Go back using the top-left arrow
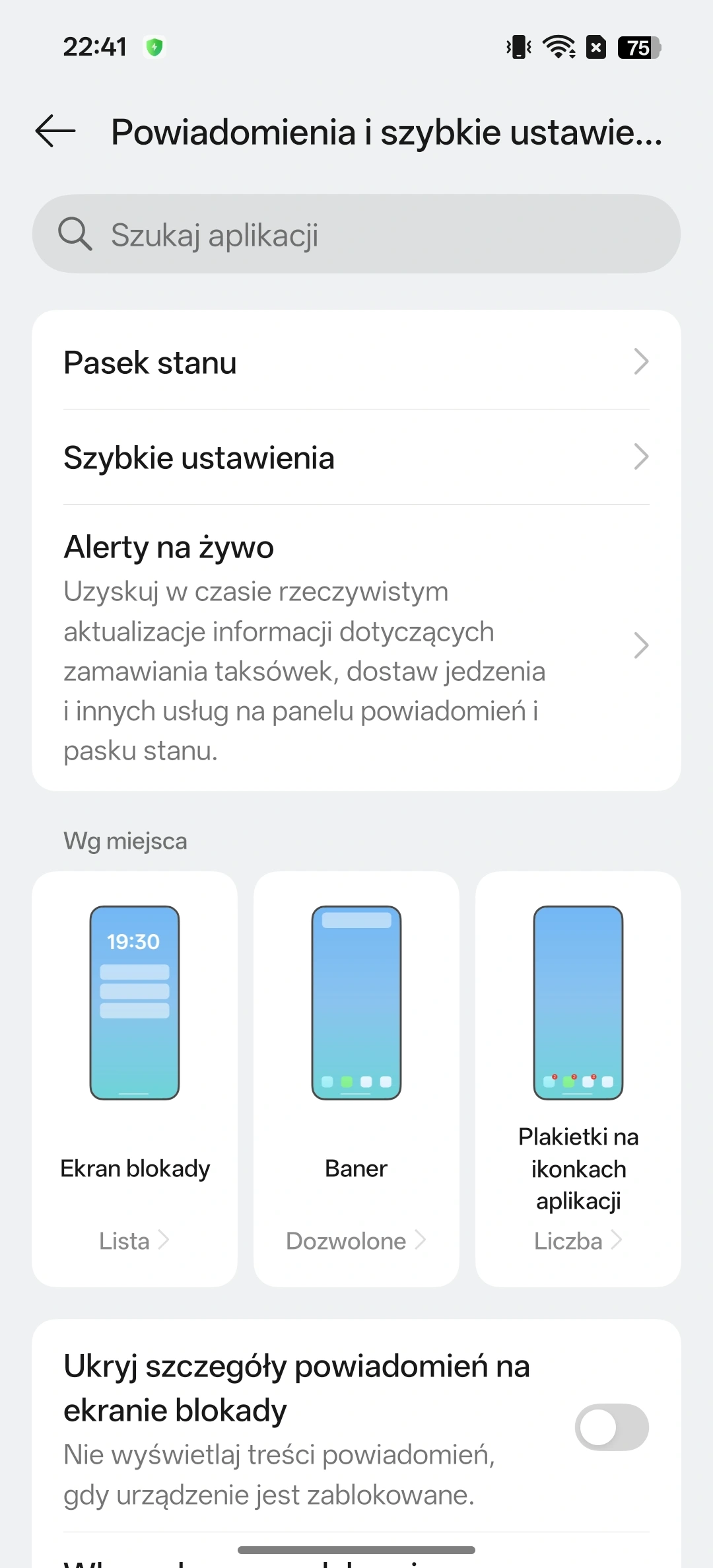This screenshot has height=1568, width=713. coord(55,131)
